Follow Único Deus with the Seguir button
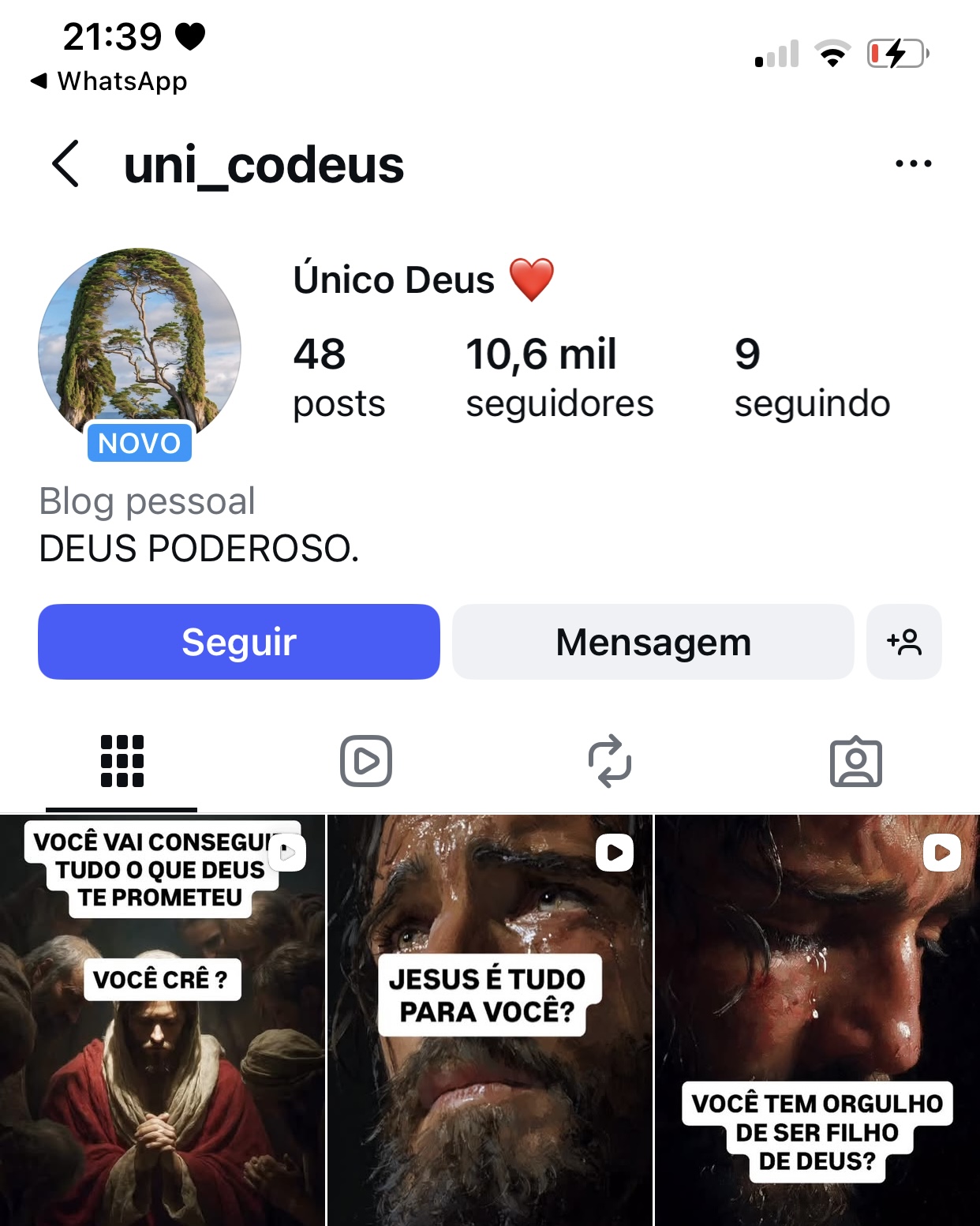 238,642
